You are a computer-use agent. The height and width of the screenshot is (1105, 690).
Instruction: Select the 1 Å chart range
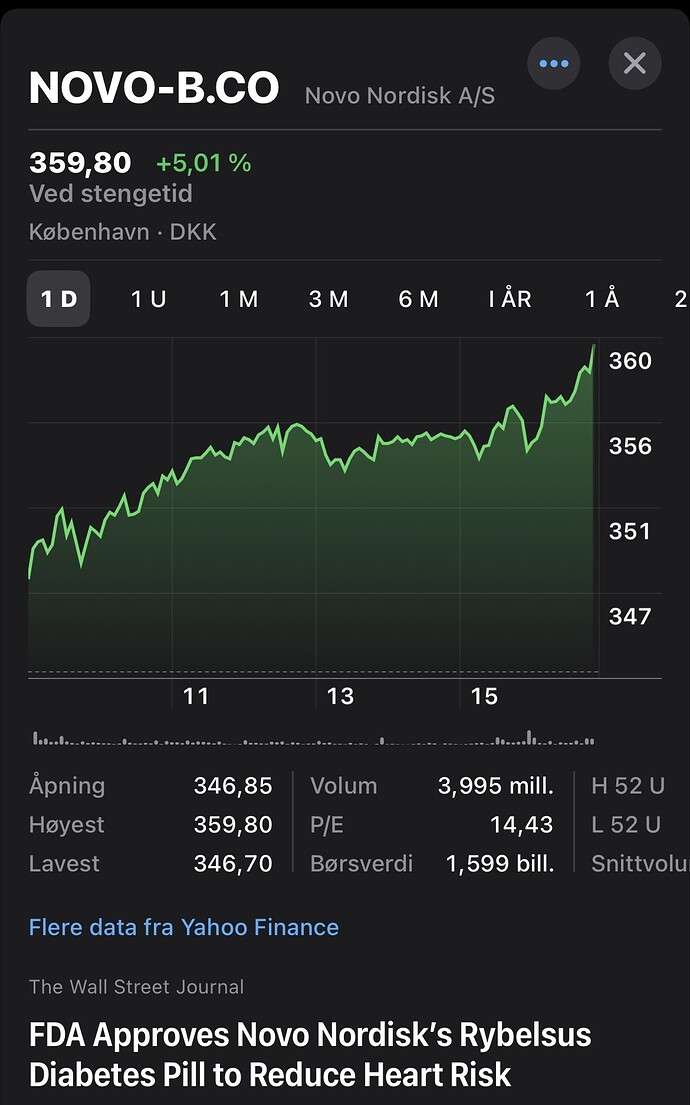point(602,299)
